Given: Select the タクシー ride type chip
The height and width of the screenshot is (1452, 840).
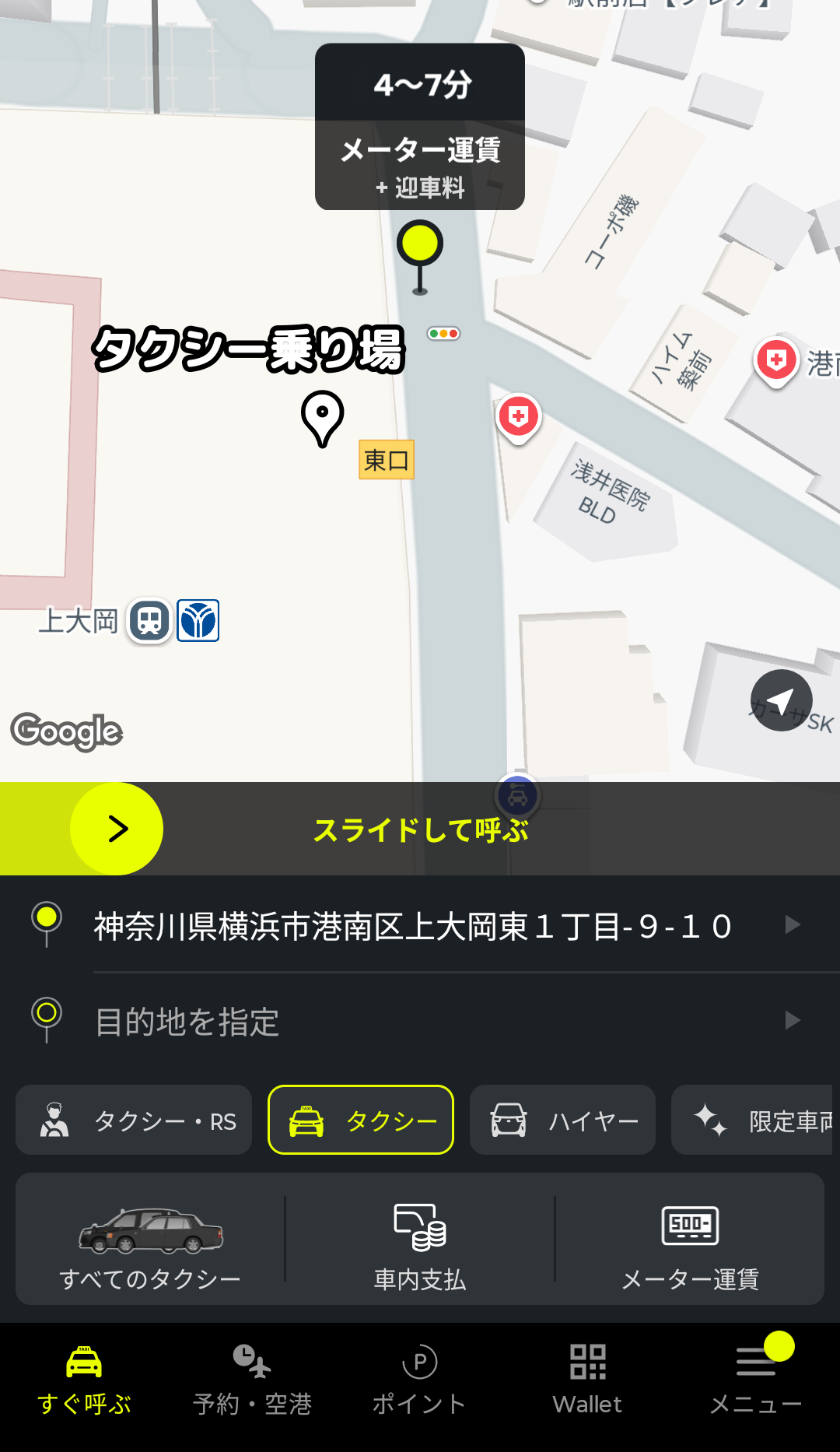Looking at the screenshot, I should [361, 1121].
